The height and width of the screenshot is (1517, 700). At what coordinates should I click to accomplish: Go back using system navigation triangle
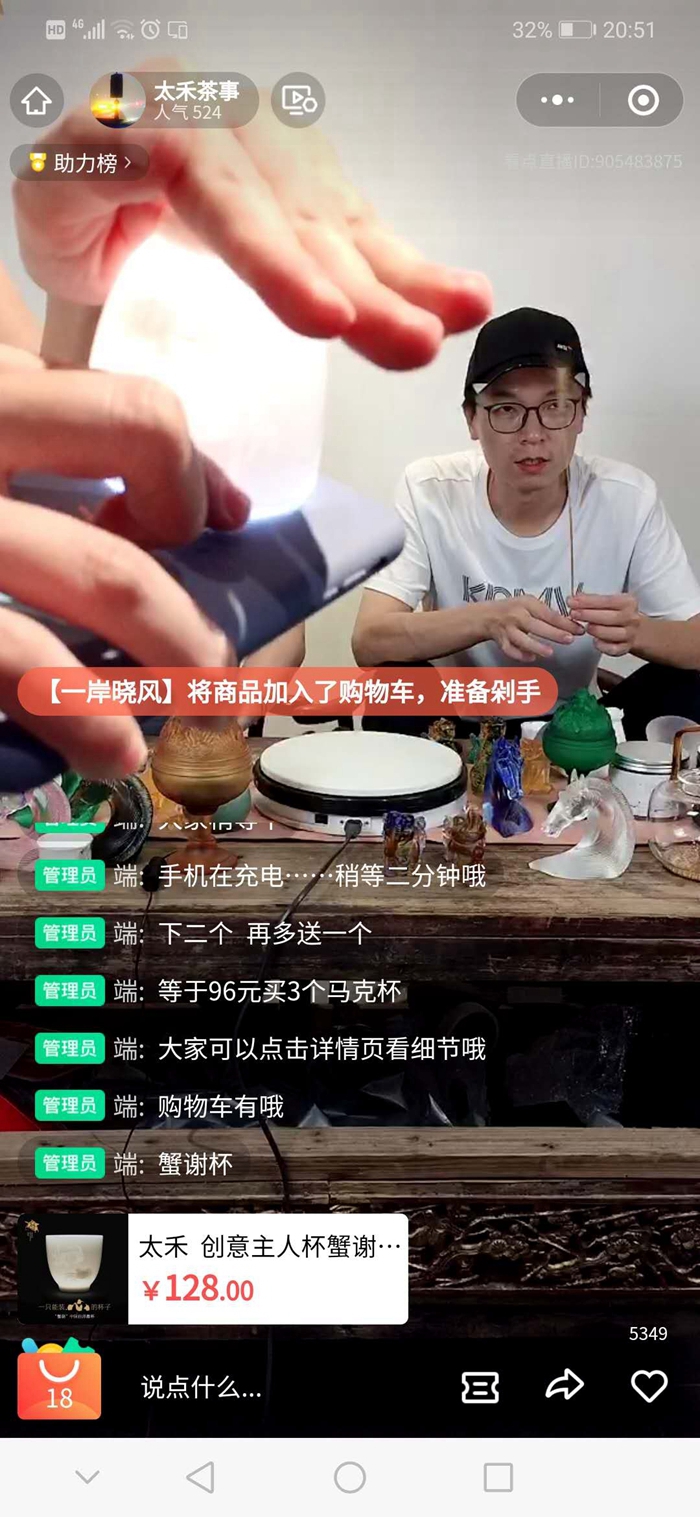coord(201,1477)
